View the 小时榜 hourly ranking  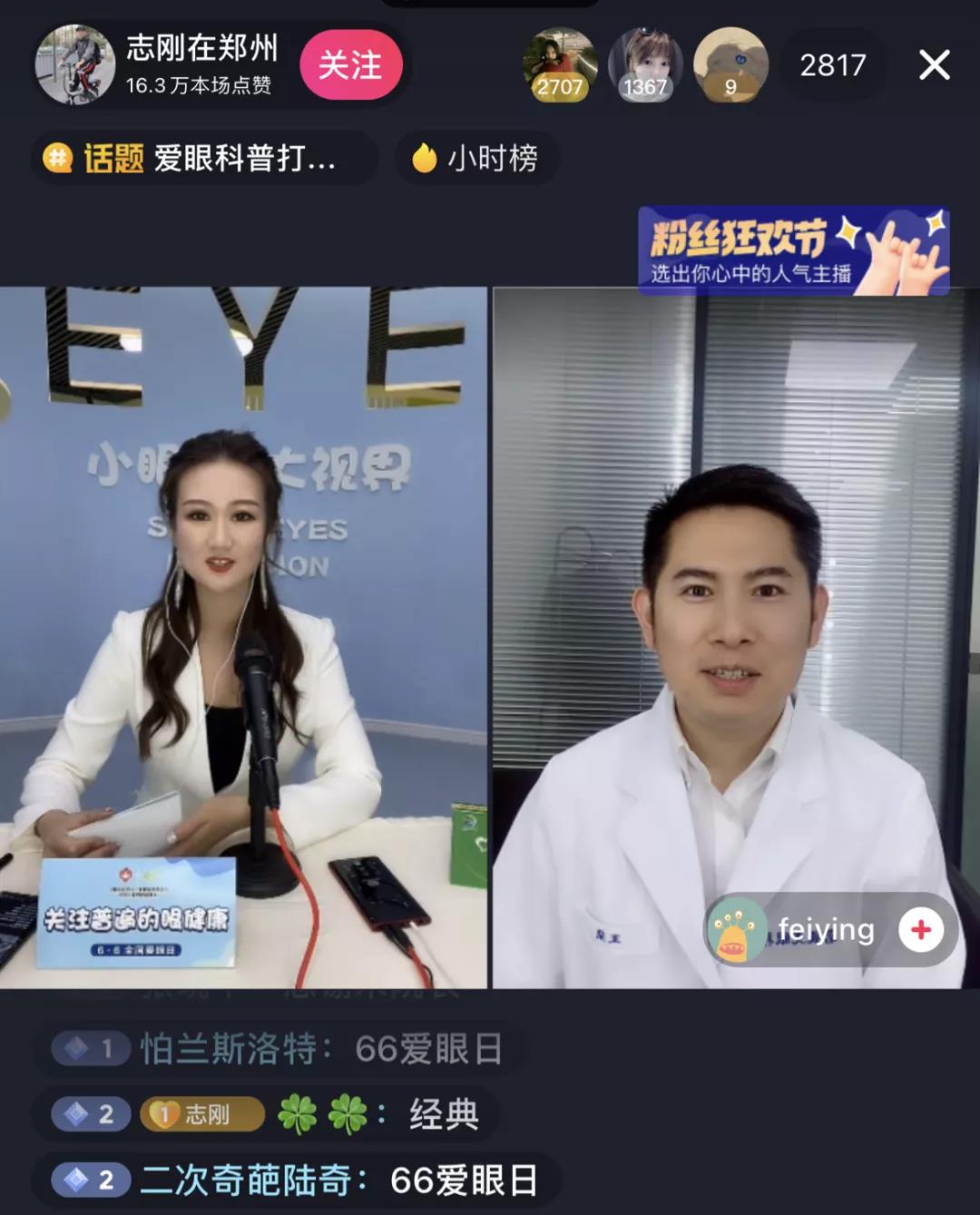point(476,159)
